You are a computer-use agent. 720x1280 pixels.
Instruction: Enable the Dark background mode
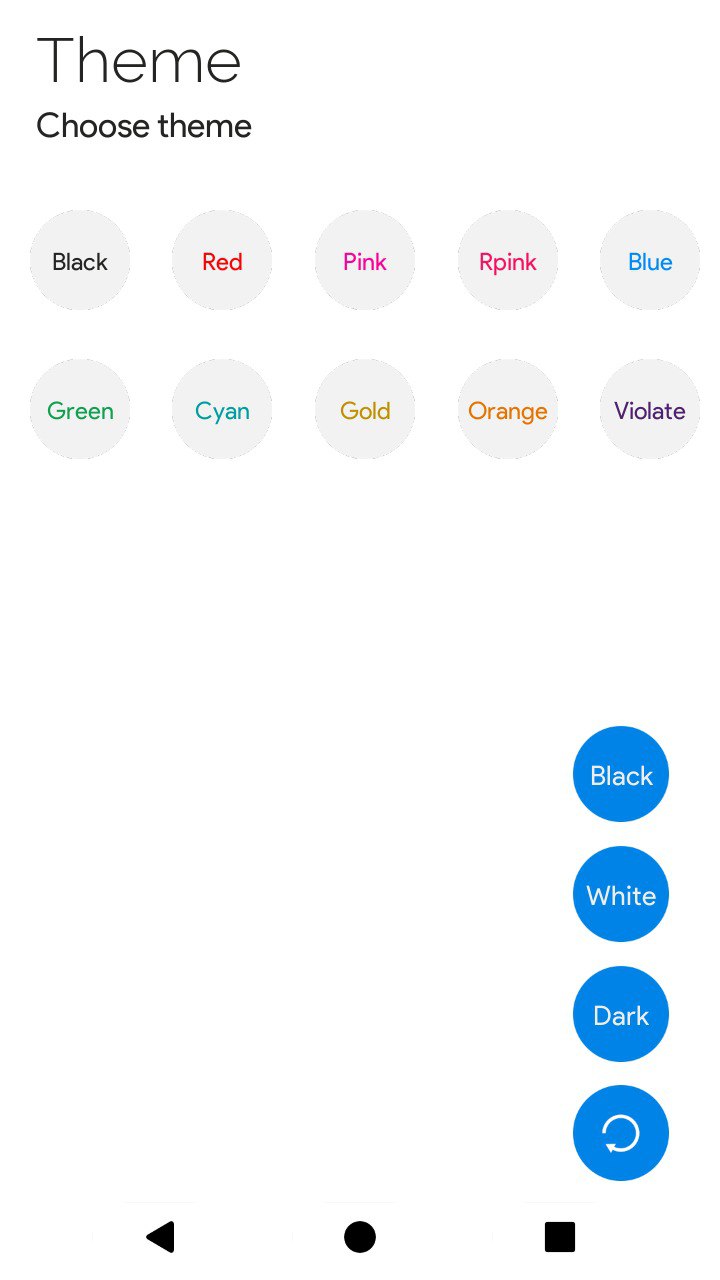click(621, 1014)
